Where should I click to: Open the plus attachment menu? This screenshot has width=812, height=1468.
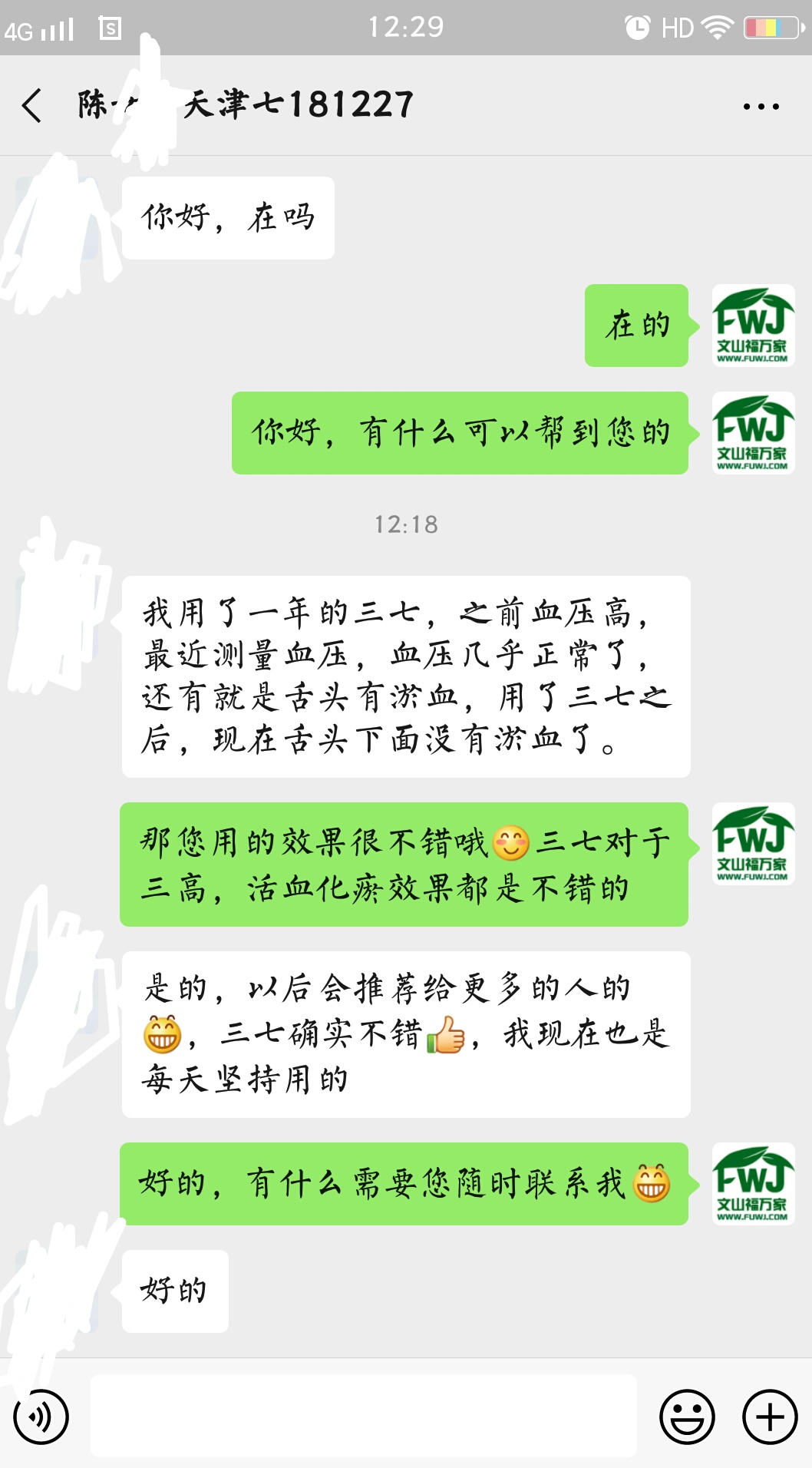point(770,1417)
